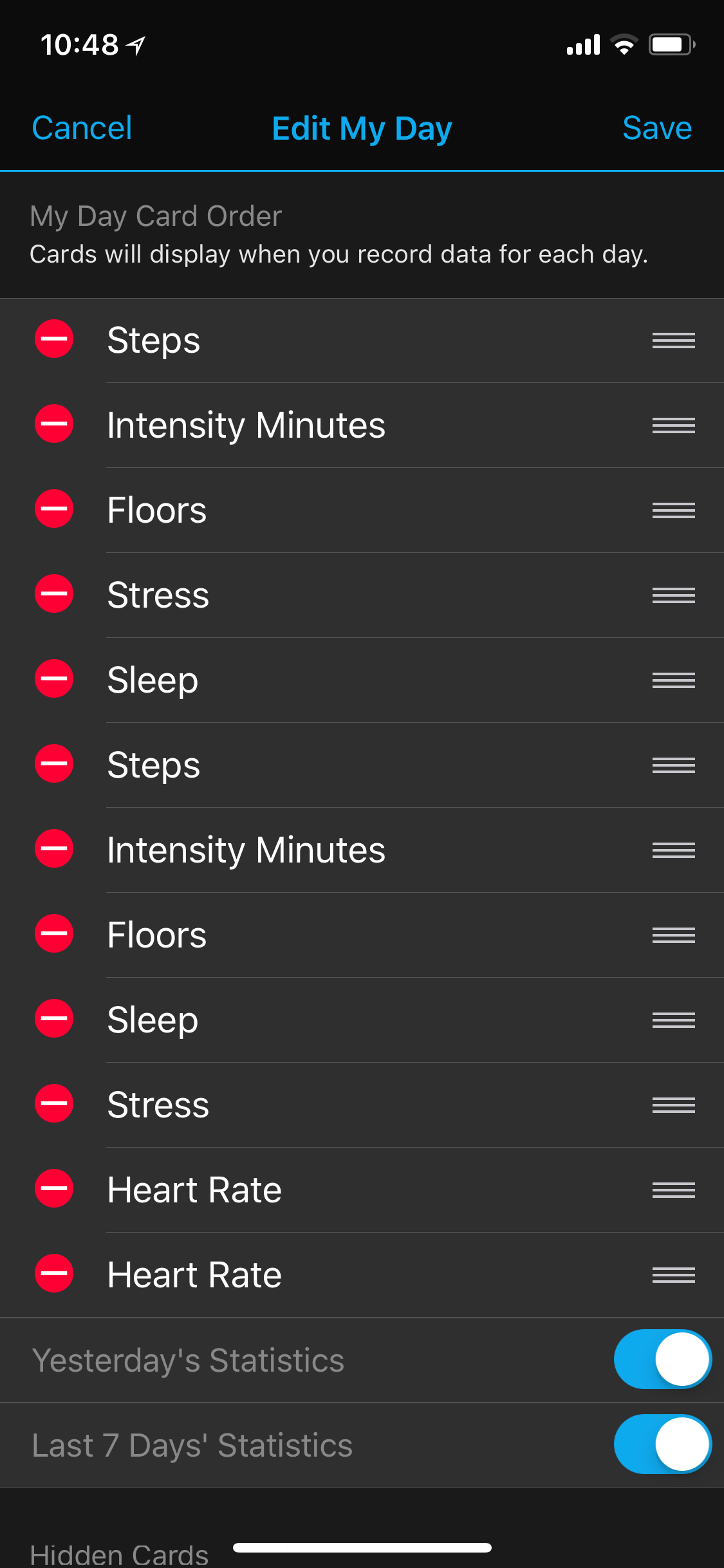This screenshot has height=1568, width=724.
Task: Turn off Yesterday's Statistics
Action: [x=663, y=1359]
